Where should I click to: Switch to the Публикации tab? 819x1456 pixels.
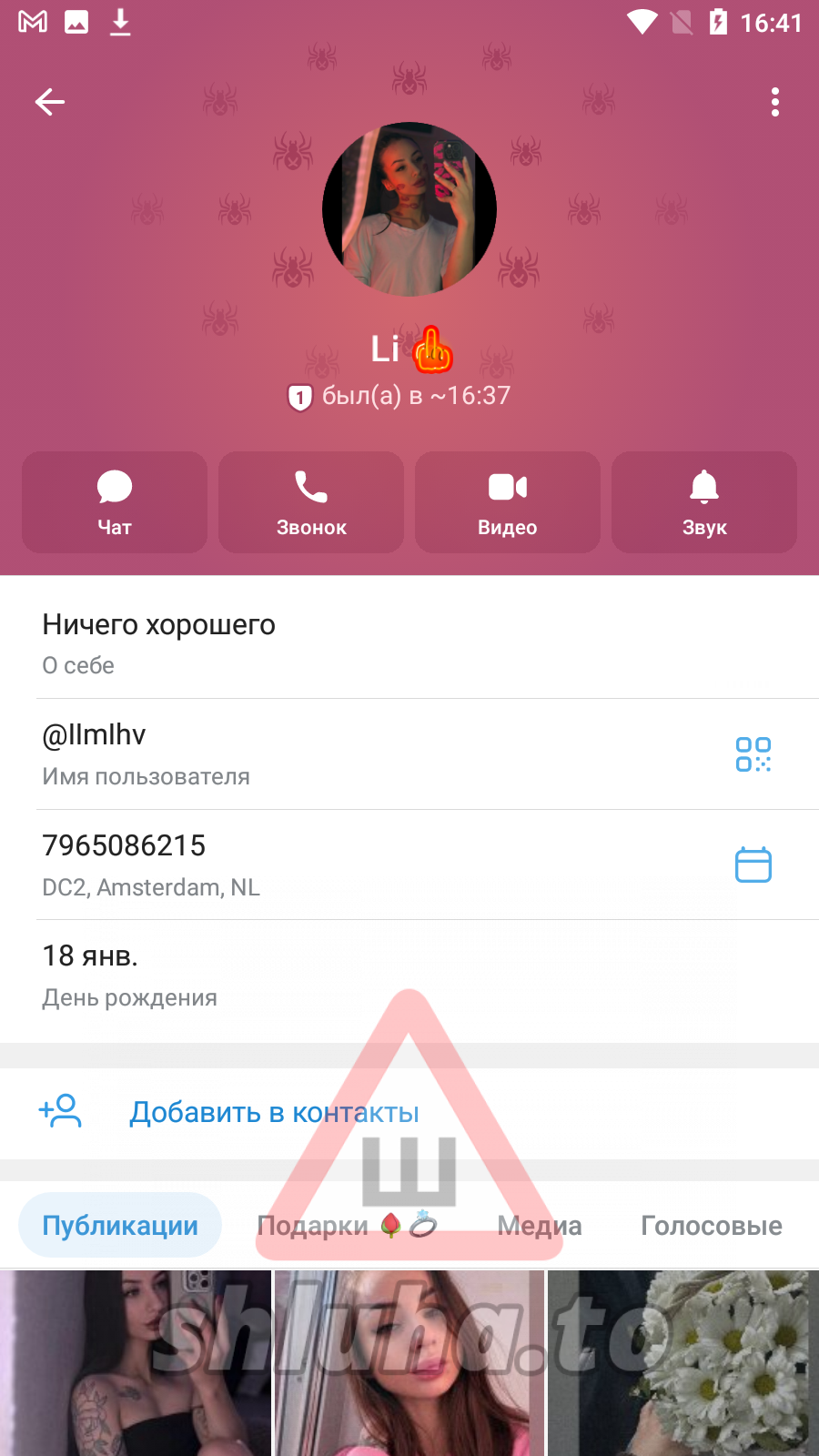[x=120, y=1226]
